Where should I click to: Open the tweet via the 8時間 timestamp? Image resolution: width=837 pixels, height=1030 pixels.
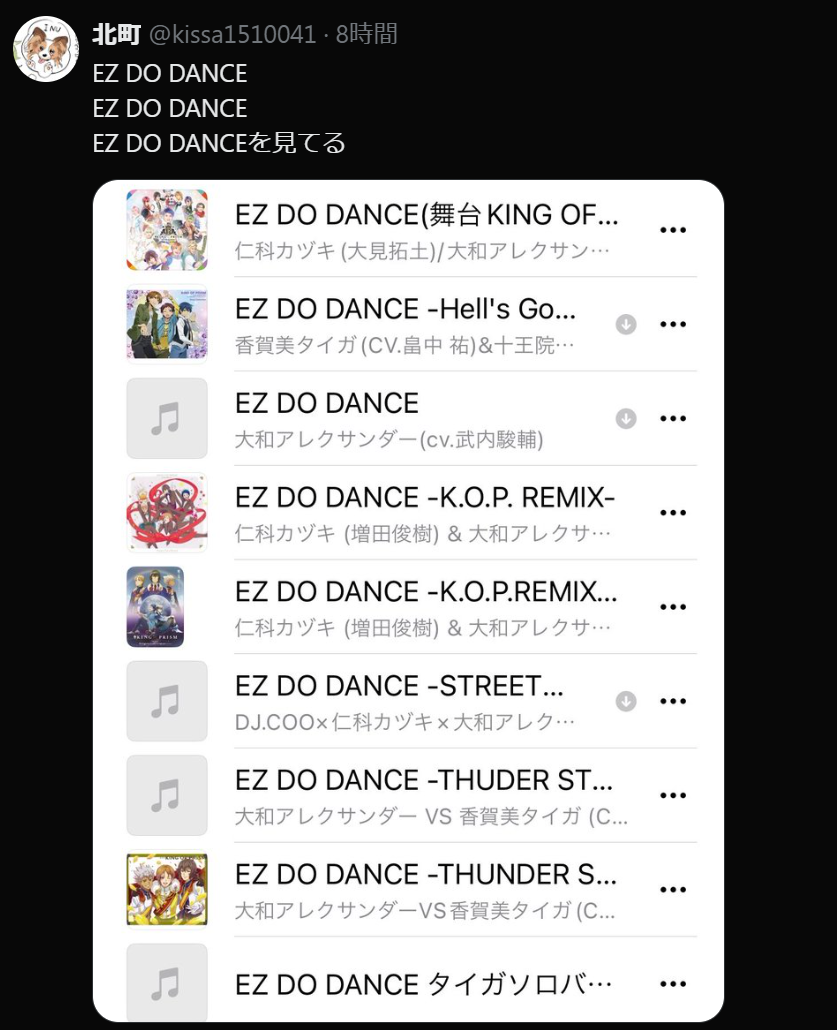pyautogui.click(x=367, y=35)
